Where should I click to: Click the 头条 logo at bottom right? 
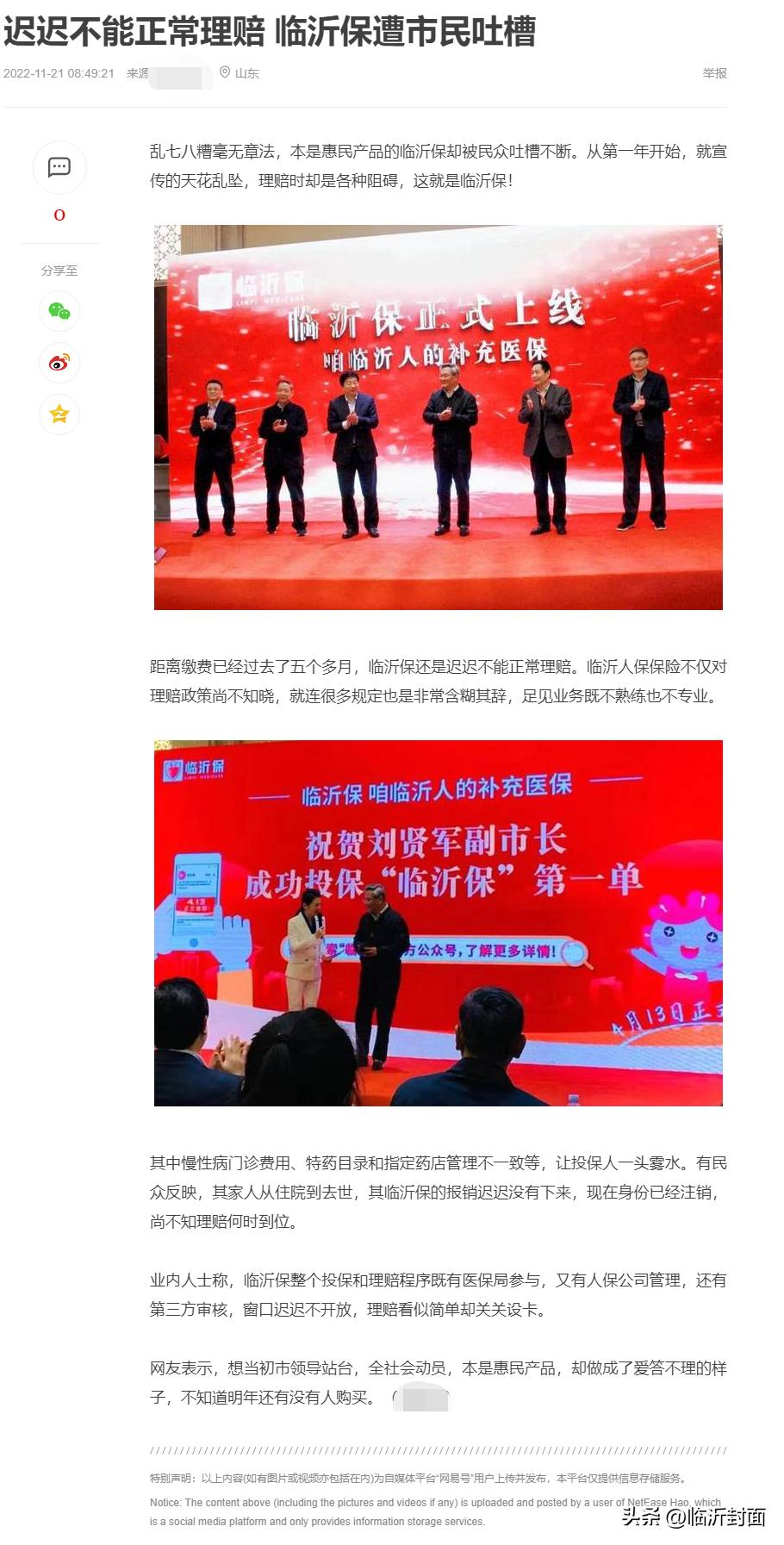[x=643, y=1521]
